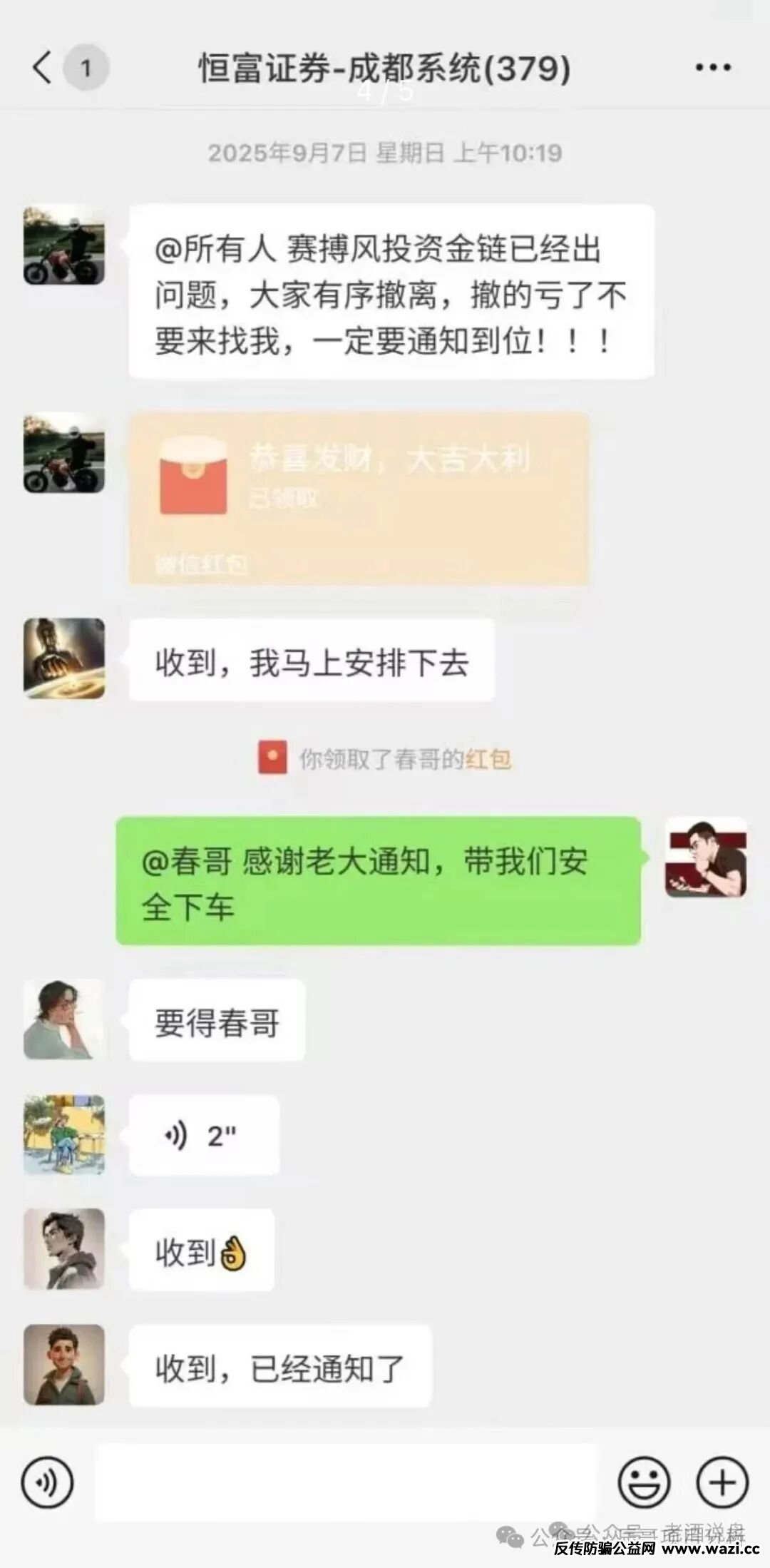The height and width of the screenshot is (1568, 770).
Task: Go back to the chat list
Action: (43, 68)
